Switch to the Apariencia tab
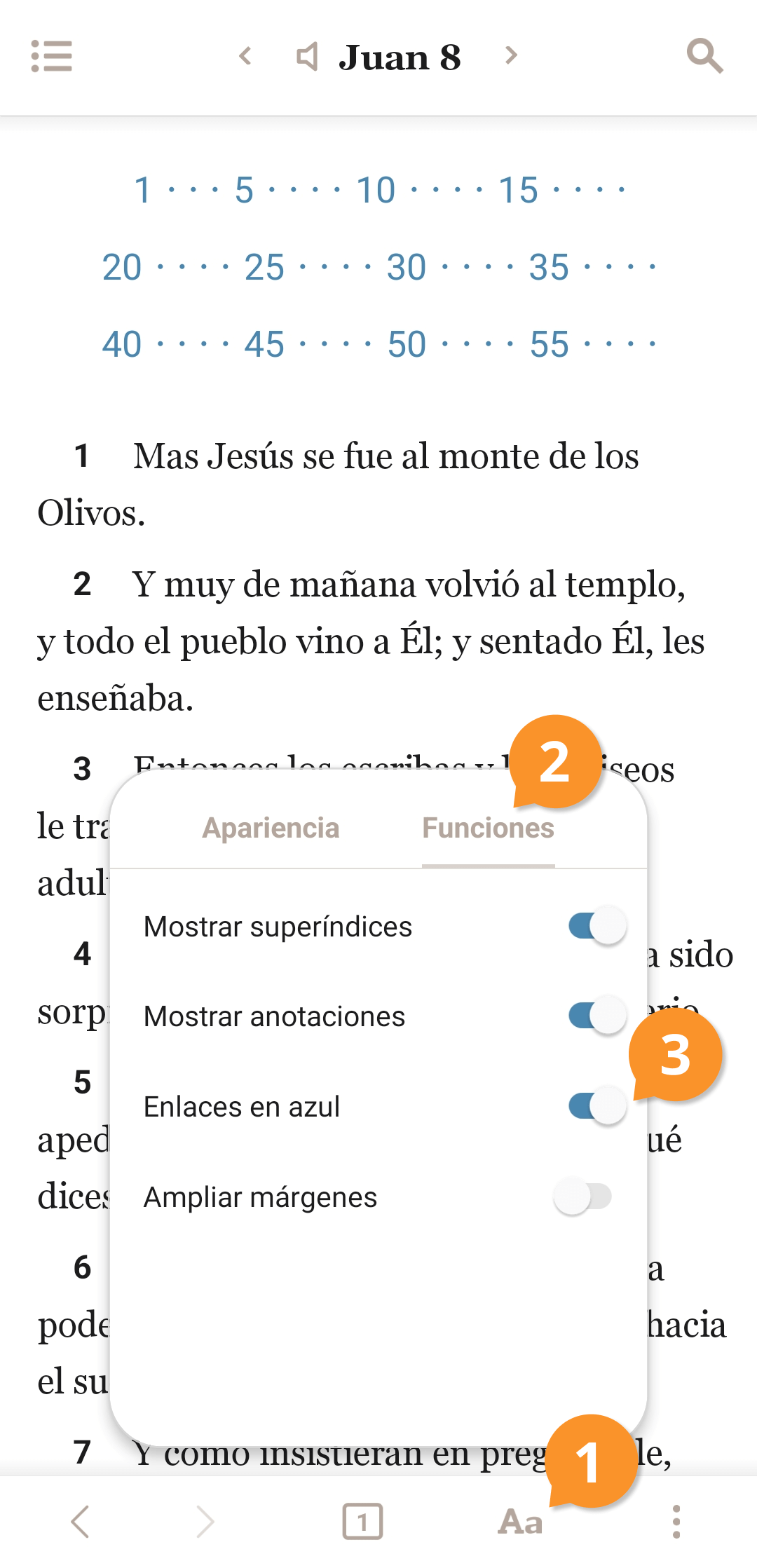The image size is (757, 1568). coord(271,828)
